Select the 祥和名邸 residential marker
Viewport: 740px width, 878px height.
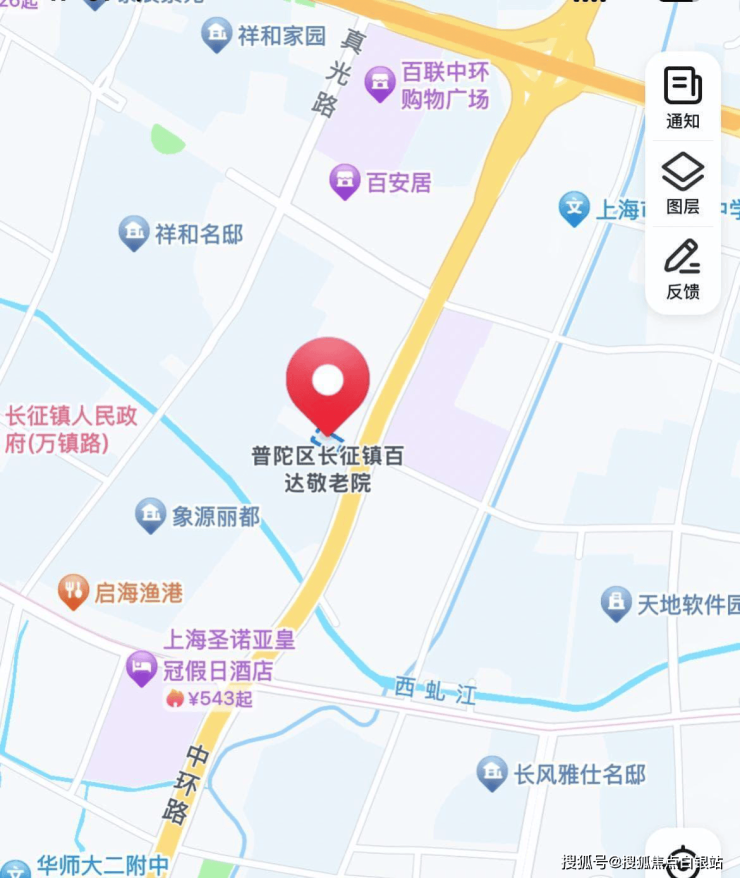click(134, 233)
